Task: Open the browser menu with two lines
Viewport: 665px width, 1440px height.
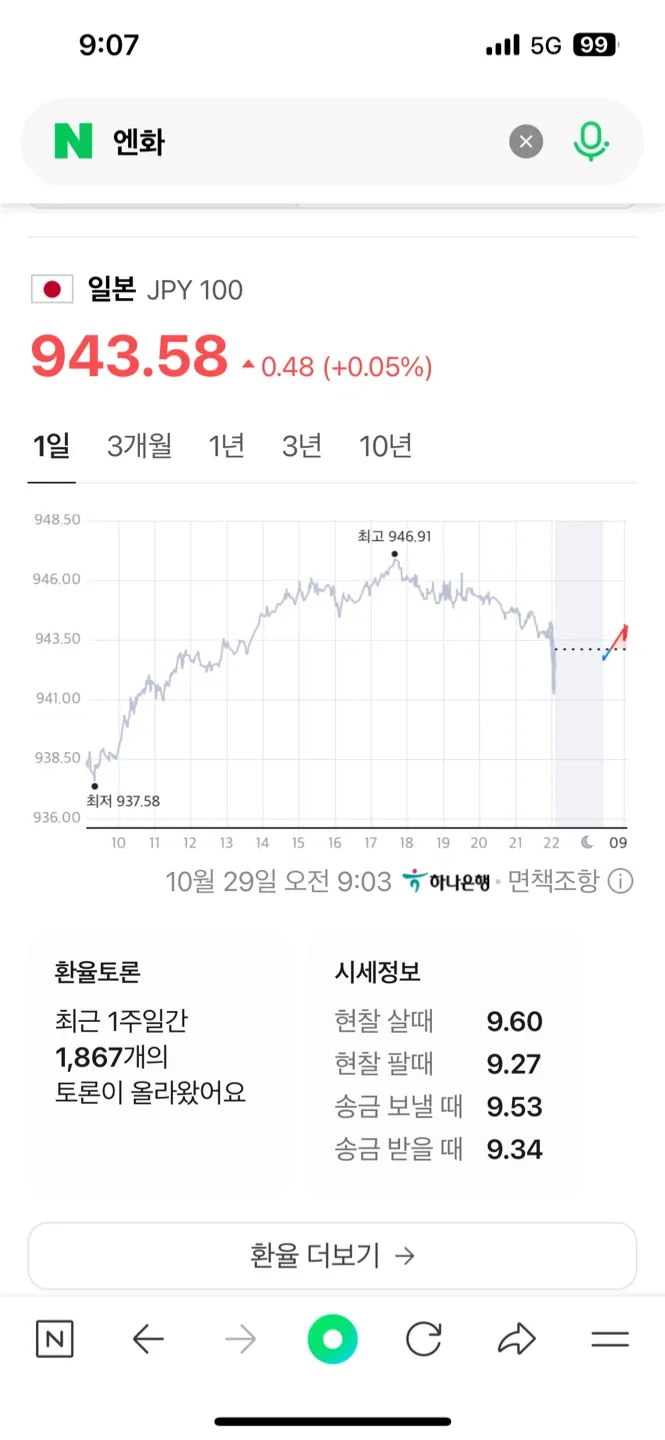Action: 610,1339
